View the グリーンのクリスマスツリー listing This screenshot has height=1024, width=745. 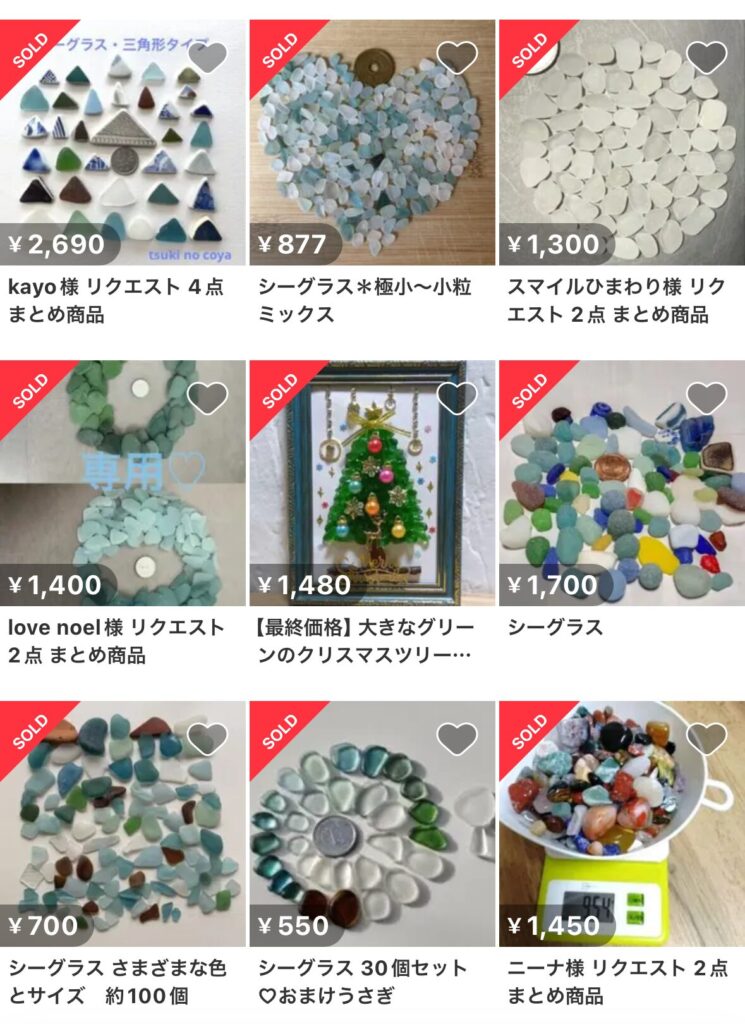[372, 482]
